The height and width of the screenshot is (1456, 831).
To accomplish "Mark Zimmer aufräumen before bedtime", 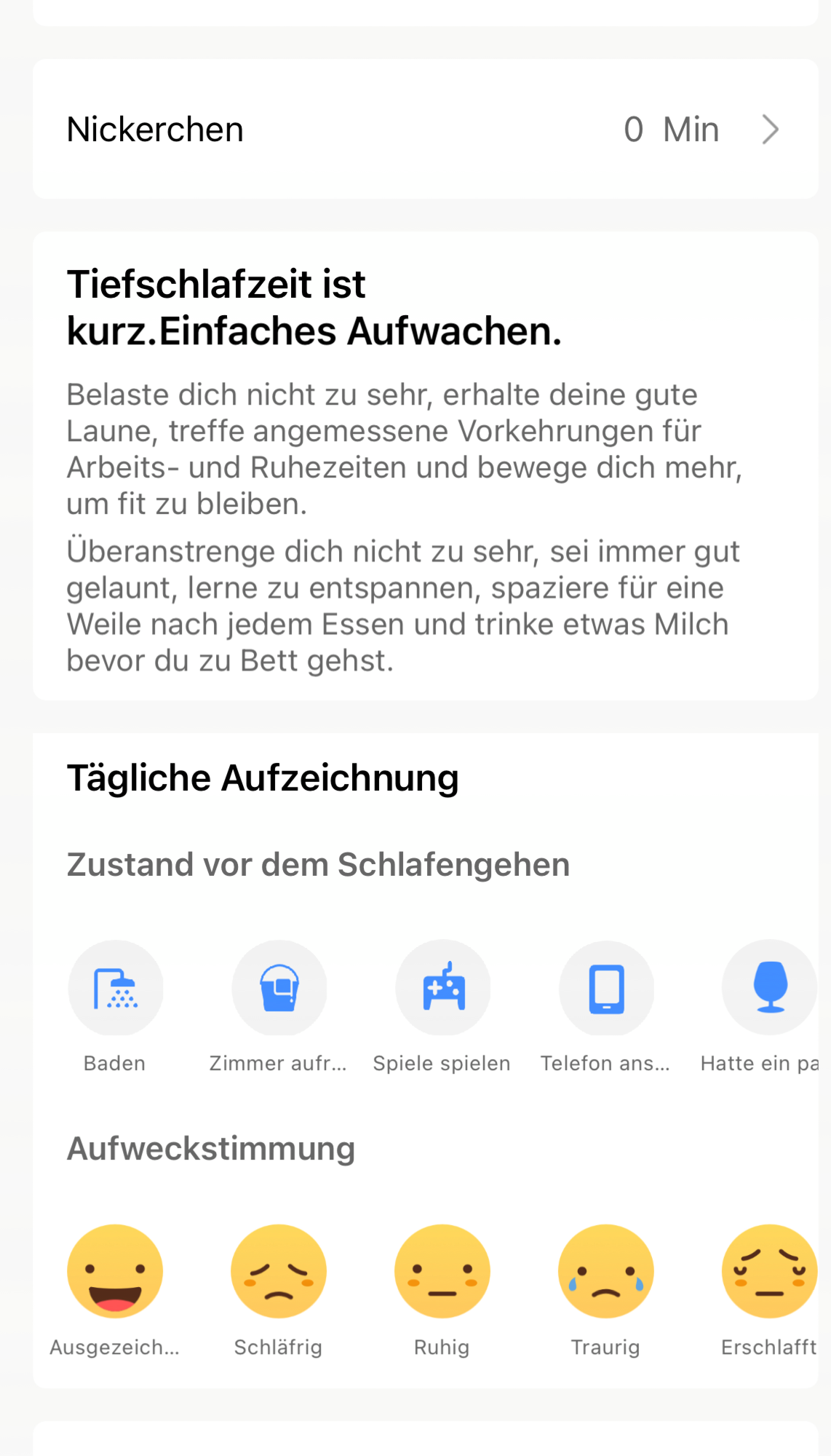I will point(279,988).
